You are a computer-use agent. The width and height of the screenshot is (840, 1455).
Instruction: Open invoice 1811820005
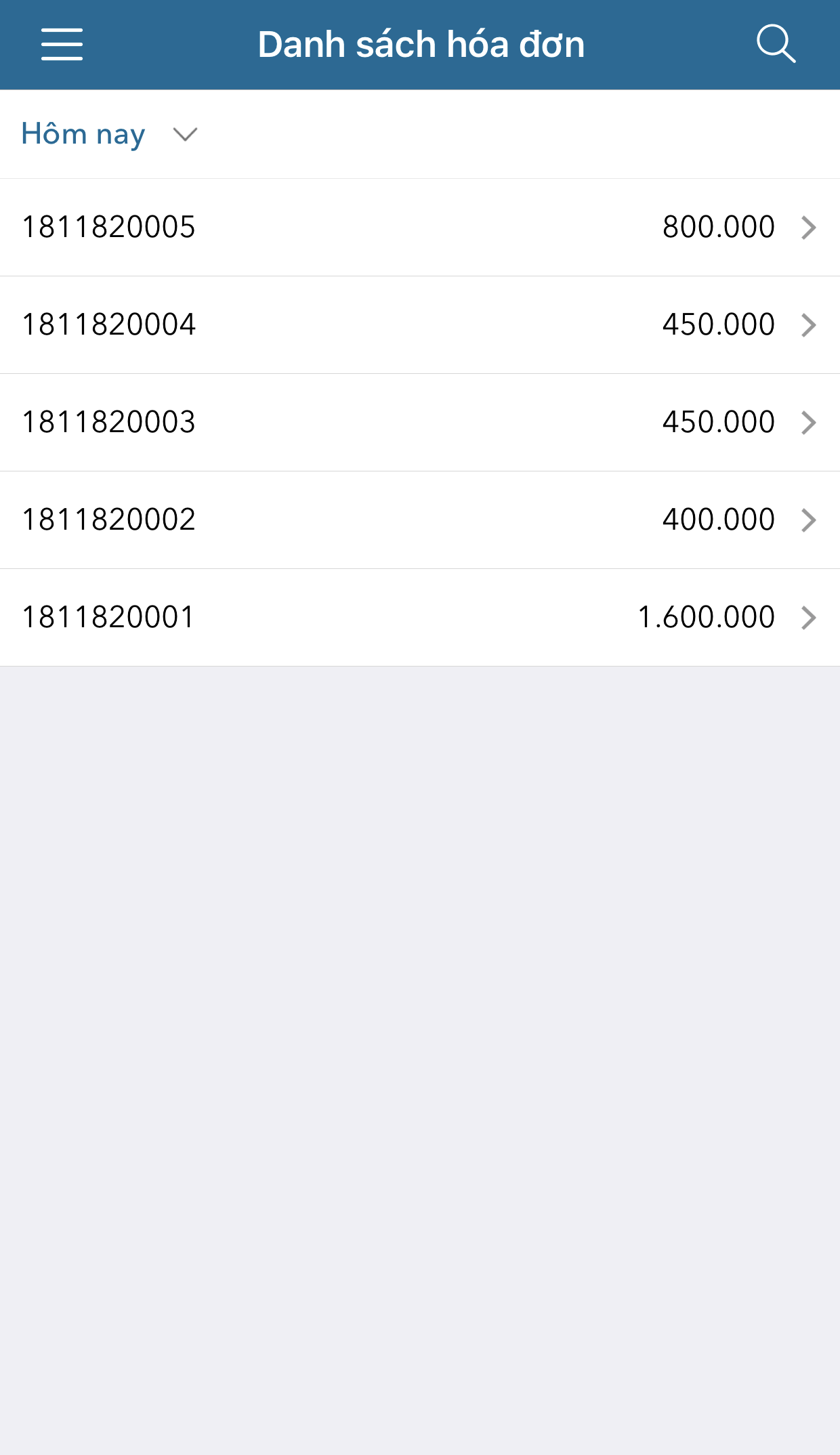tap(420, 228)
